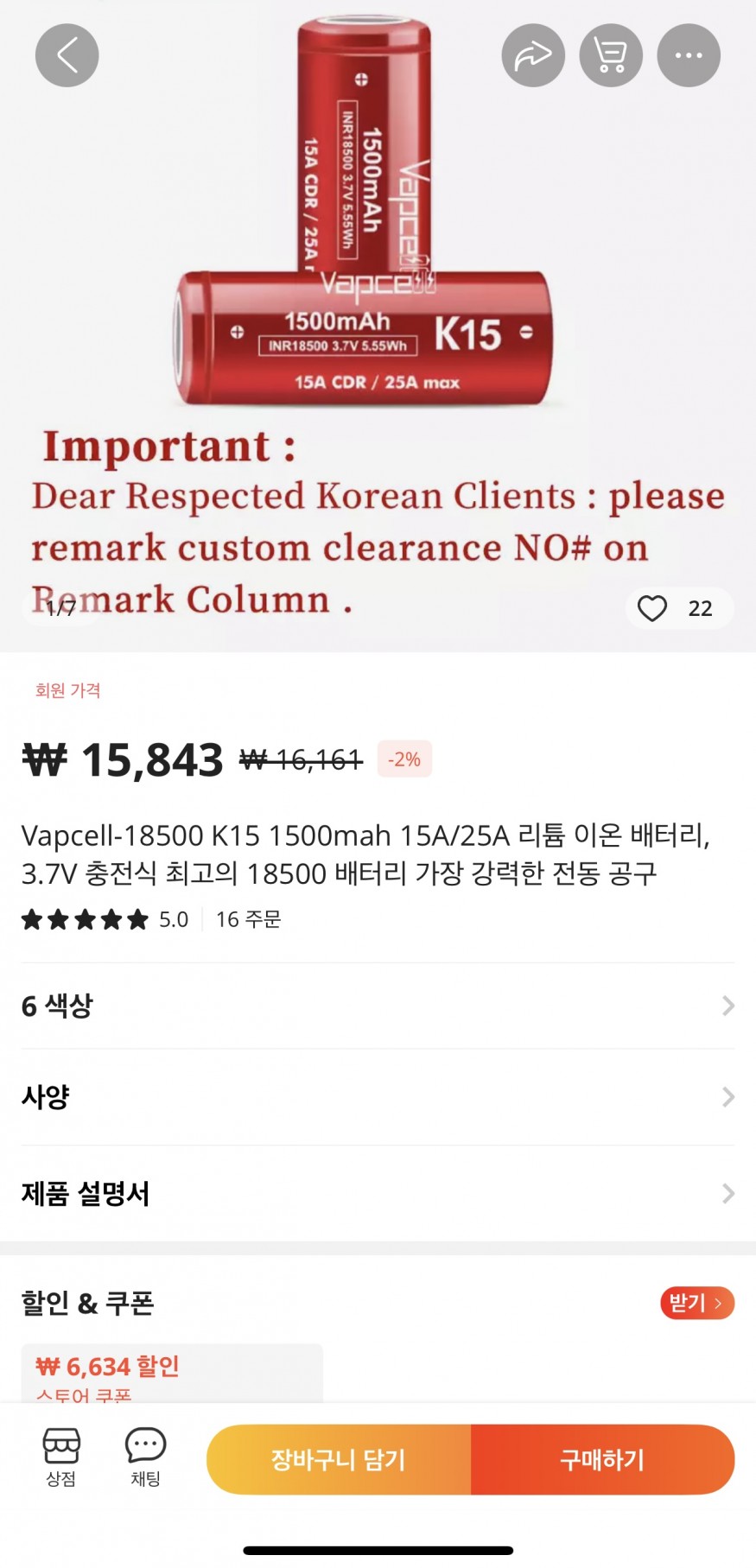Go back using the arrow icon
The image size is (756, 1568).
(x=67, y=55)
